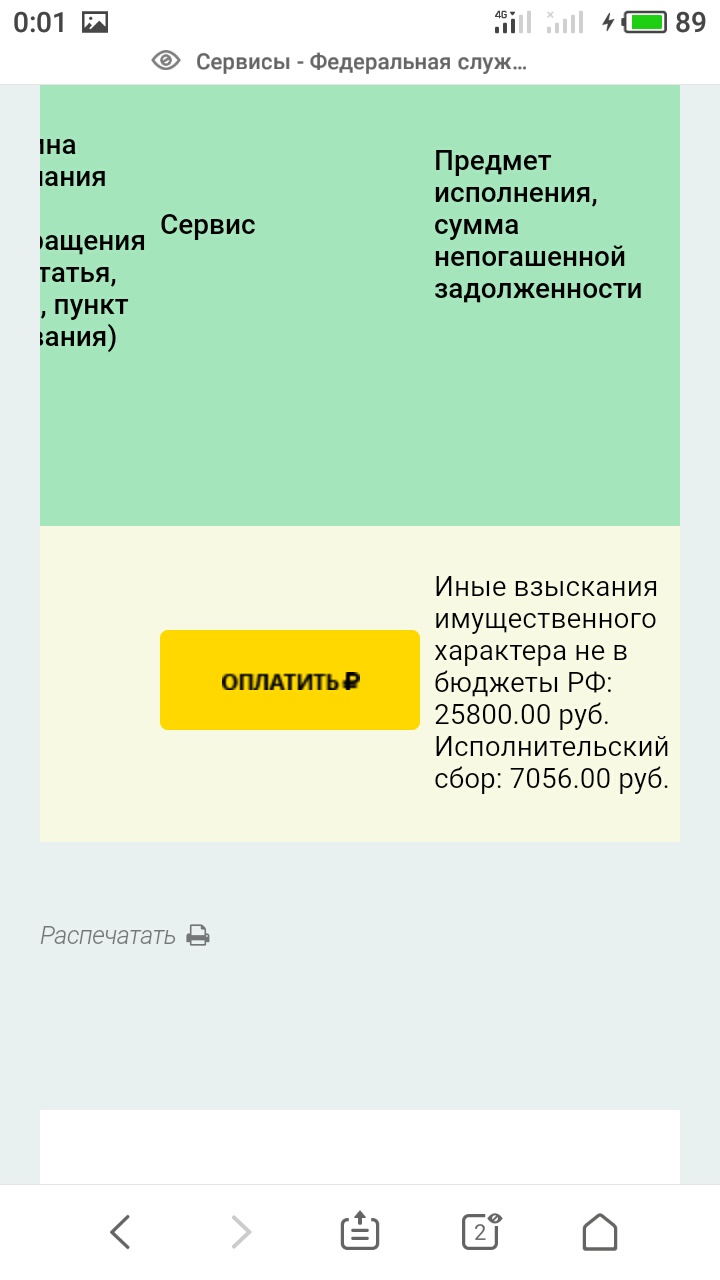Open the page address title bar

coord(360,62)
